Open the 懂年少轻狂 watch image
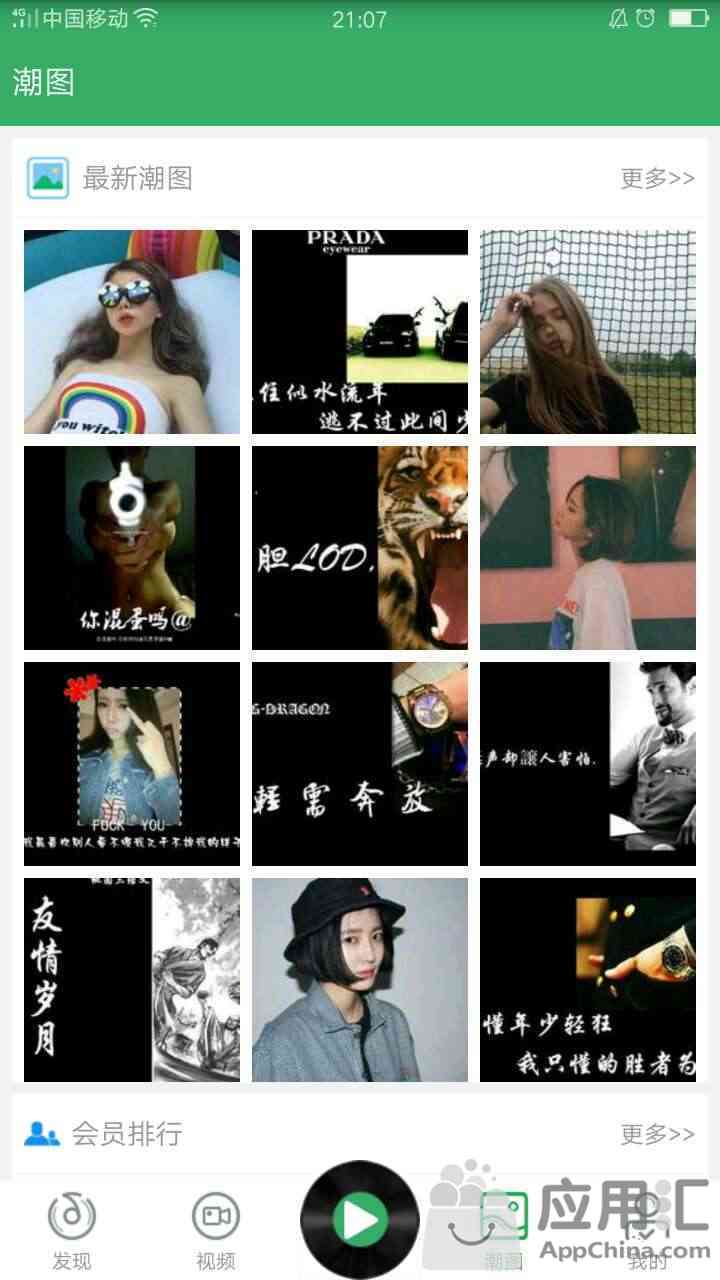This screenshot has height=1280, width=720. pyautogui.click(x=588, y=980)
